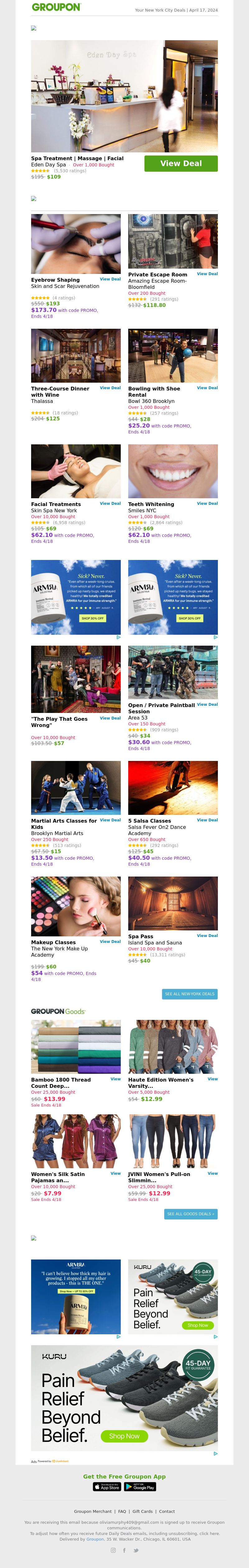Select See All New-York Deals
The width and height of the screenshot is (249, 1568).
(x=190, y=994)
